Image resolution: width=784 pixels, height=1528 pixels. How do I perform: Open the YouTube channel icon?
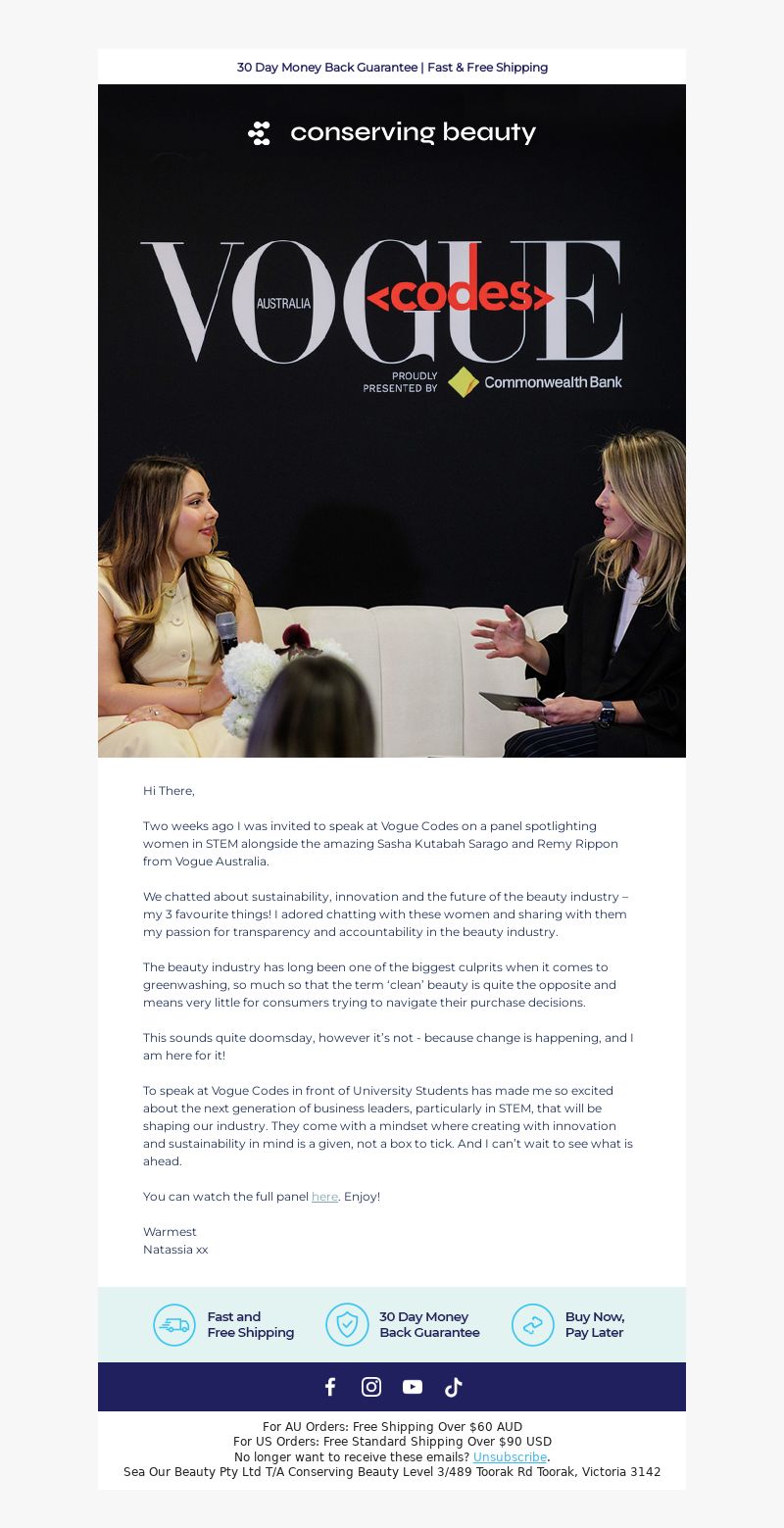click(413, 1387)
